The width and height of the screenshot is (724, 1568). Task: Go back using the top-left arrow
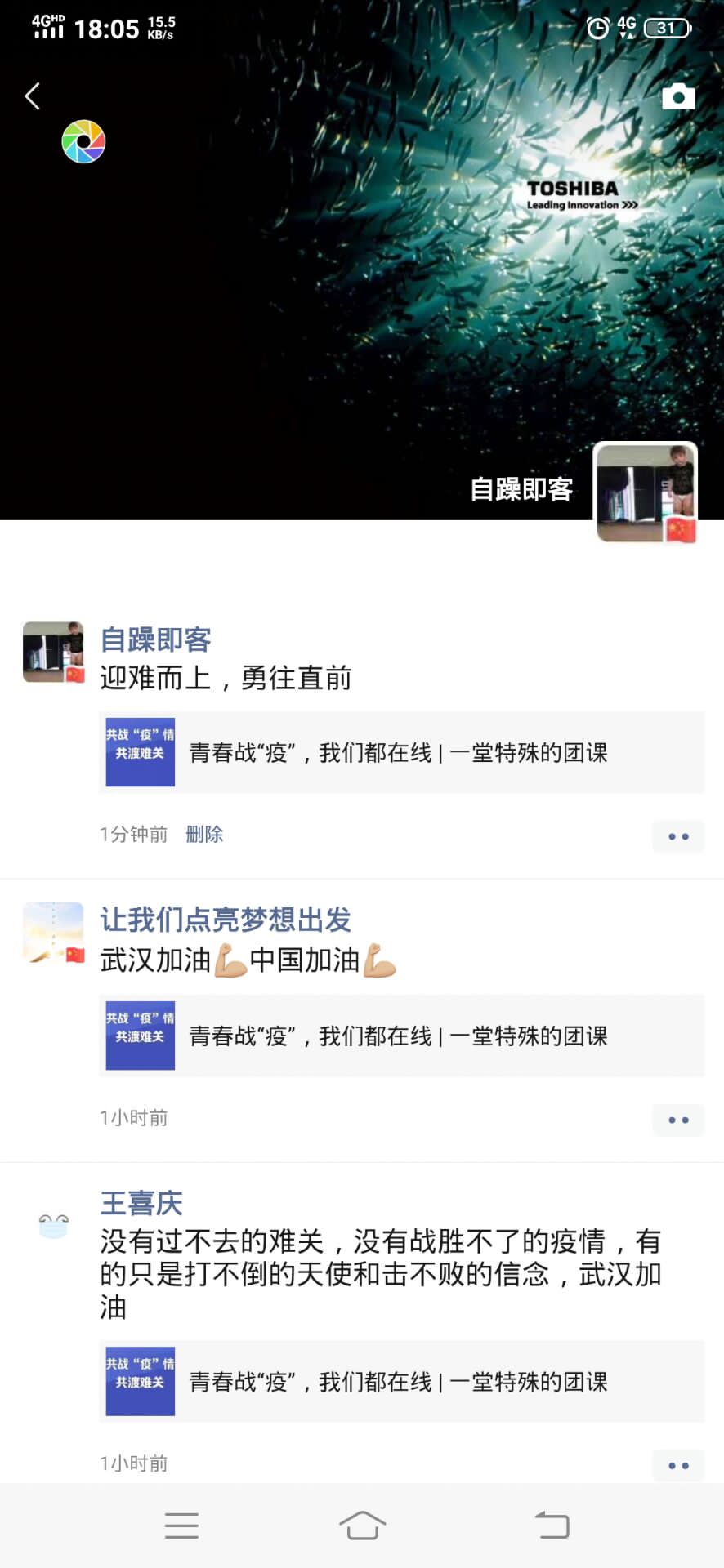(33, 96)
